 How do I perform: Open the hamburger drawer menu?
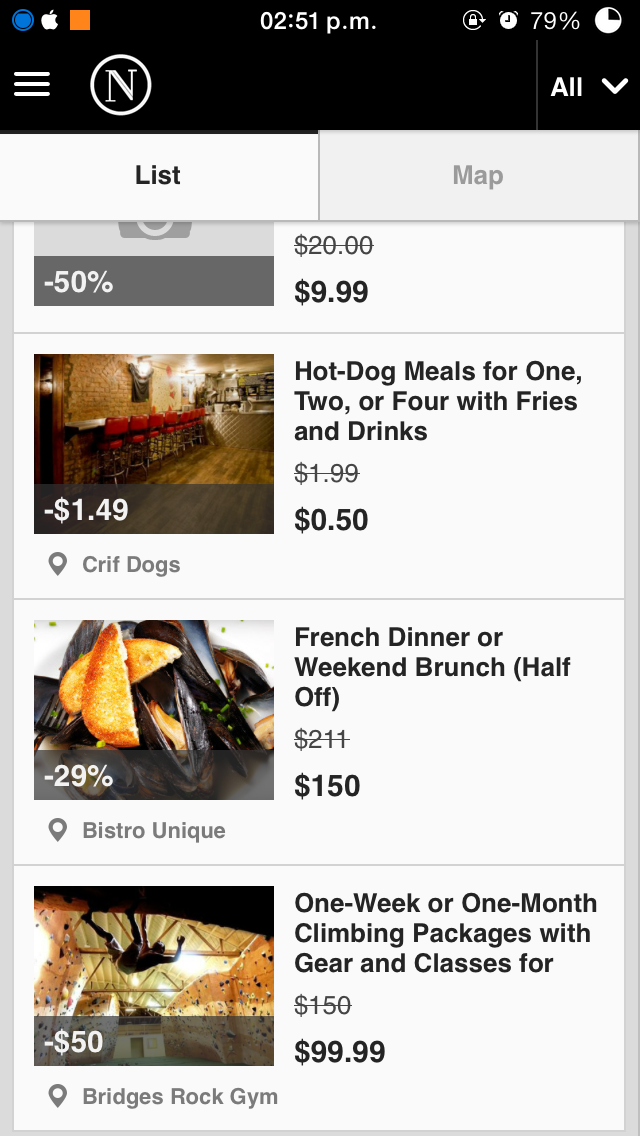tap(32, 86)
